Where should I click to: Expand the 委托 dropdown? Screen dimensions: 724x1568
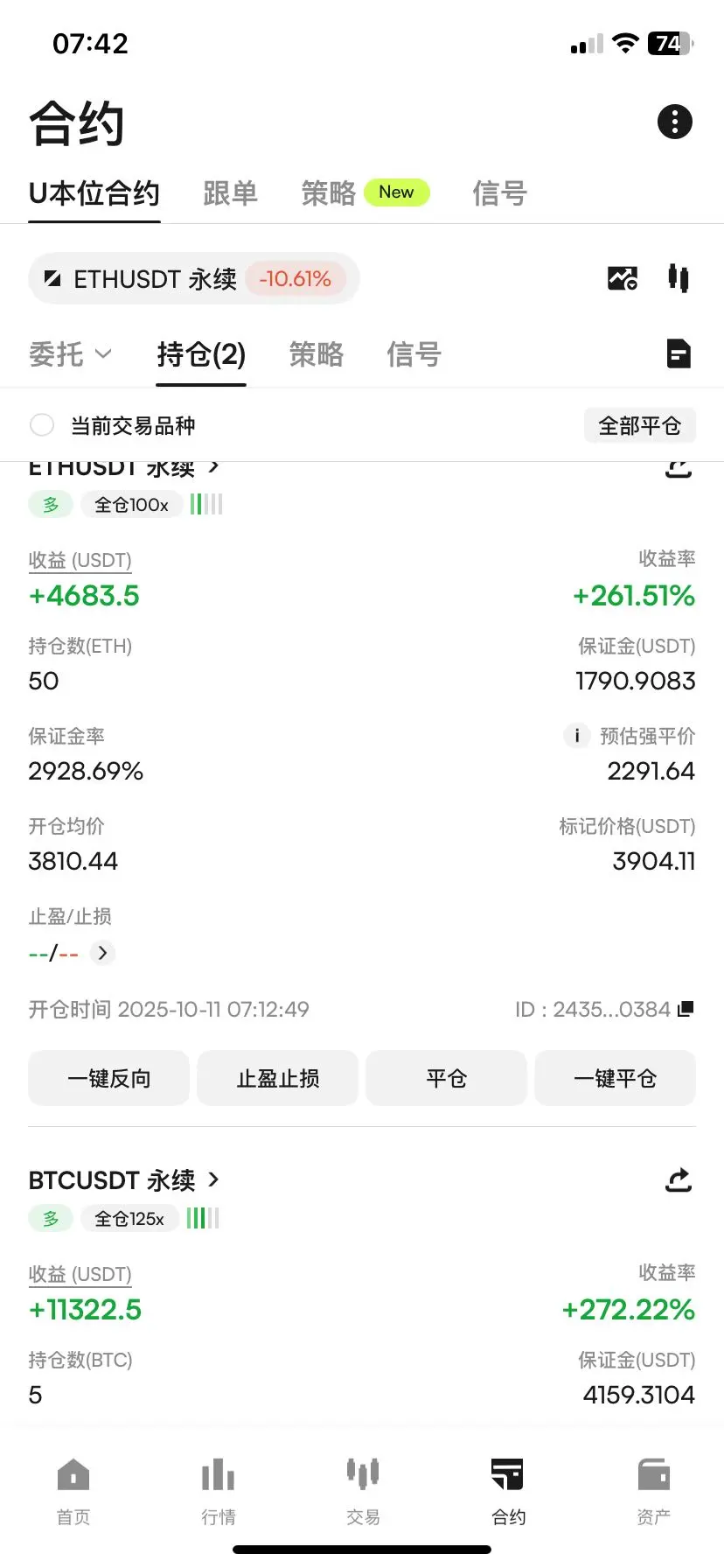pos(70,354)
